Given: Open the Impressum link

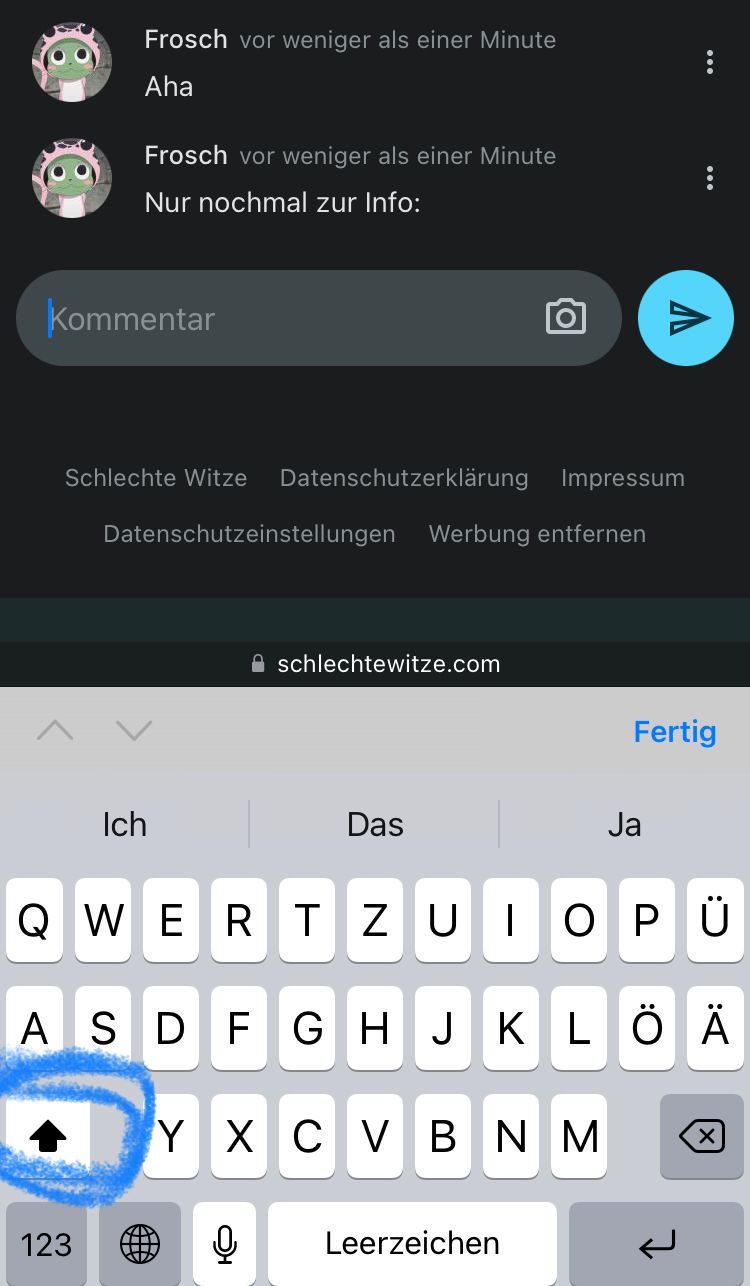Looking at the screenshot, I should point(622,478).
